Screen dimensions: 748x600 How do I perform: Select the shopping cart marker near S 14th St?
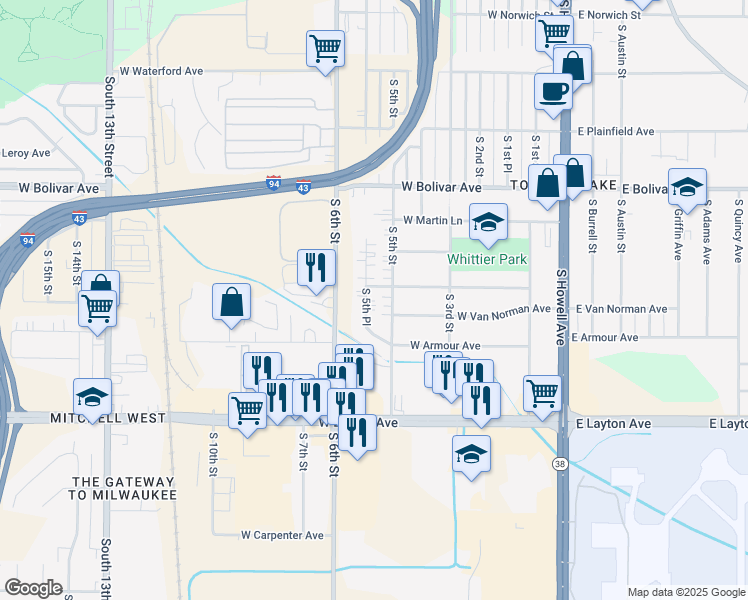97,312
